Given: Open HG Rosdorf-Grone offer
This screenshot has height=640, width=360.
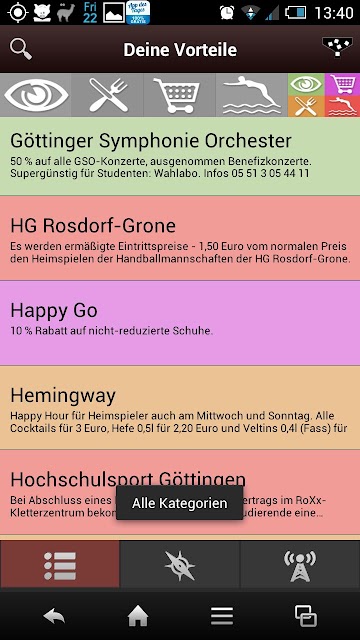Looking at the screenshot, I should coord(180,238).
